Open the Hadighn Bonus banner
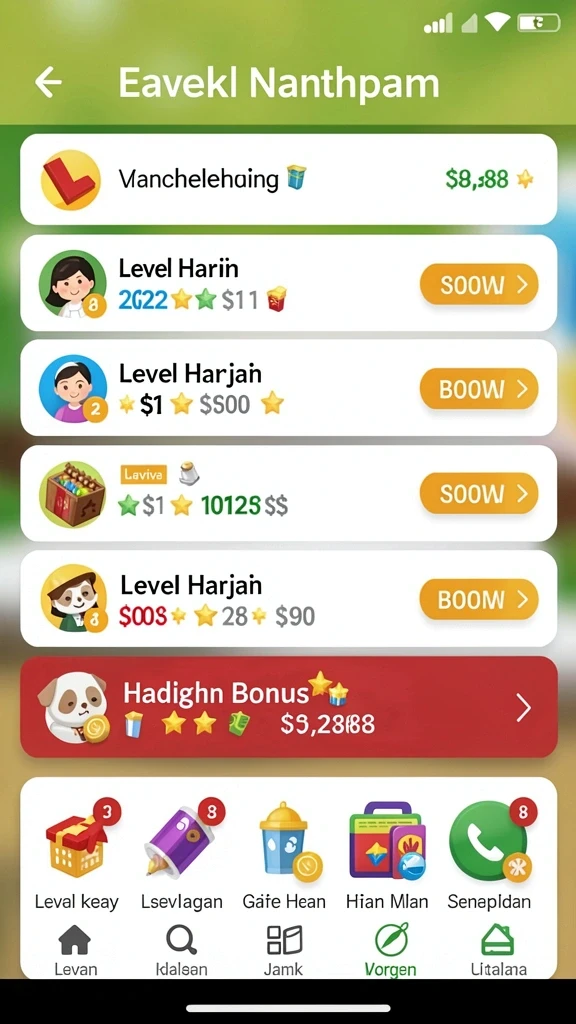 [x=288, y=707]
